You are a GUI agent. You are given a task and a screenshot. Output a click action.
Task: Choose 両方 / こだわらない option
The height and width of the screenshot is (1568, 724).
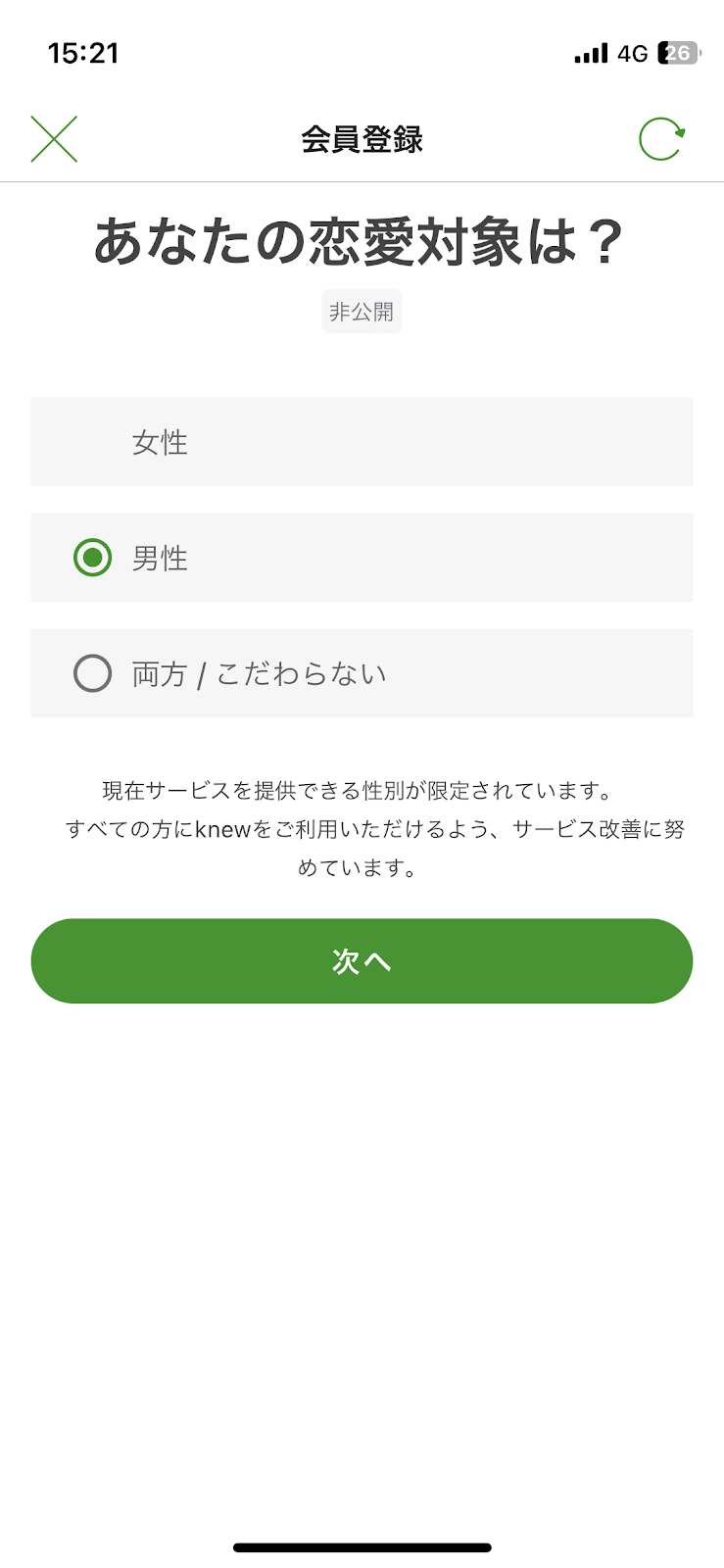pyautogui.click(x=362, y=673)
